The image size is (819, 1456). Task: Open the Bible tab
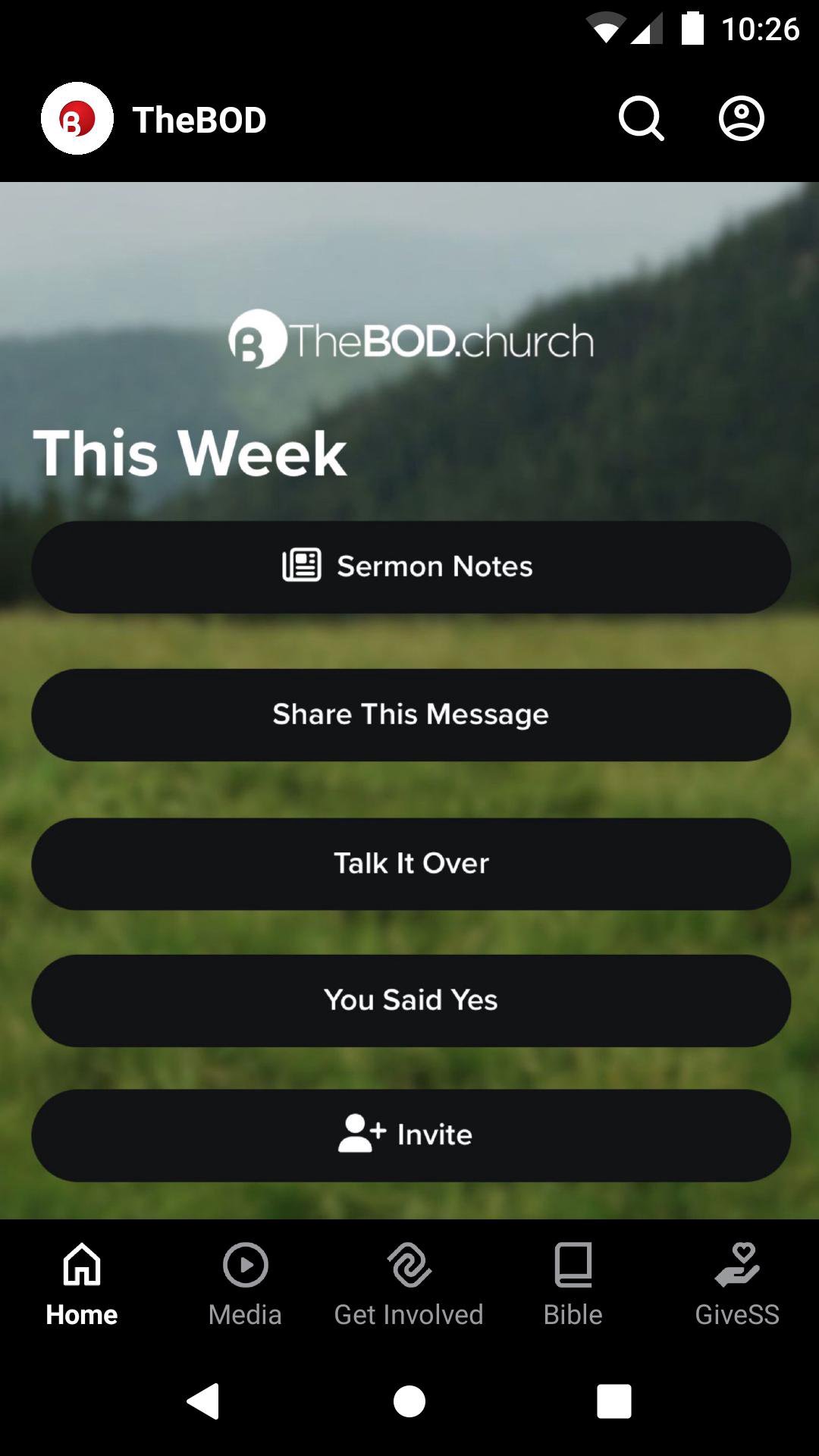click(573, 1282)
